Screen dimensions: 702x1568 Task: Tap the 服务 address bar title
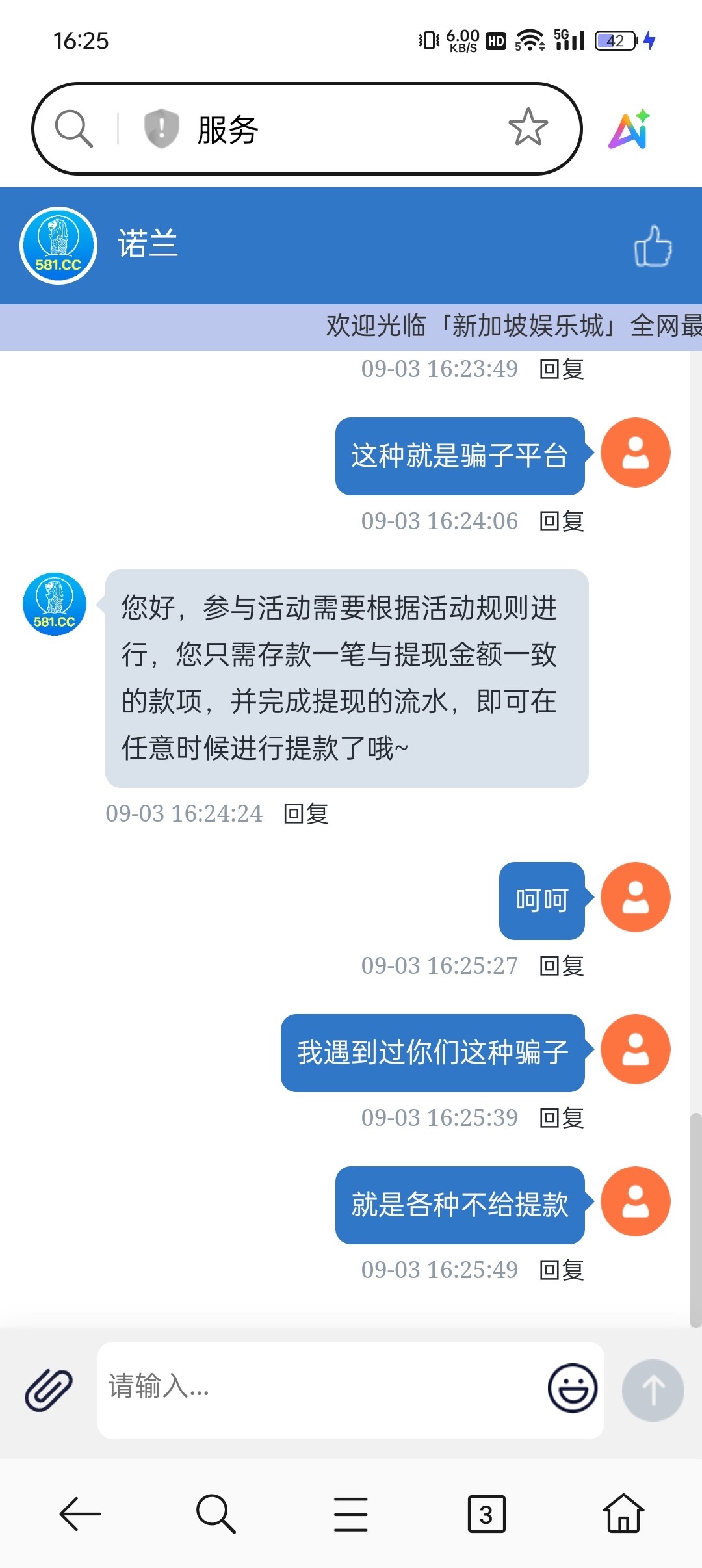[228, 129]
